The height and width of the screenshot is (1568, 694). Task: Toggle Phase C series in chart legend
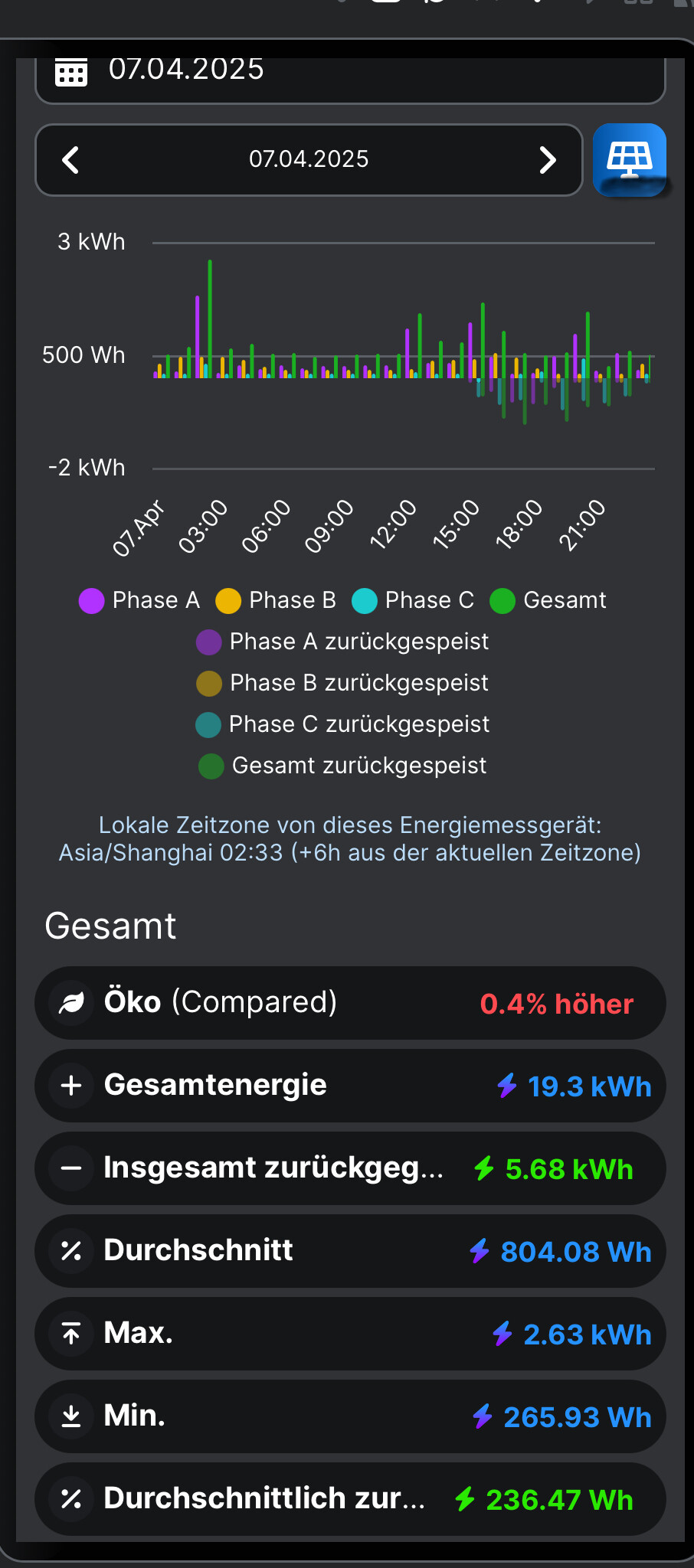[413, 600]
